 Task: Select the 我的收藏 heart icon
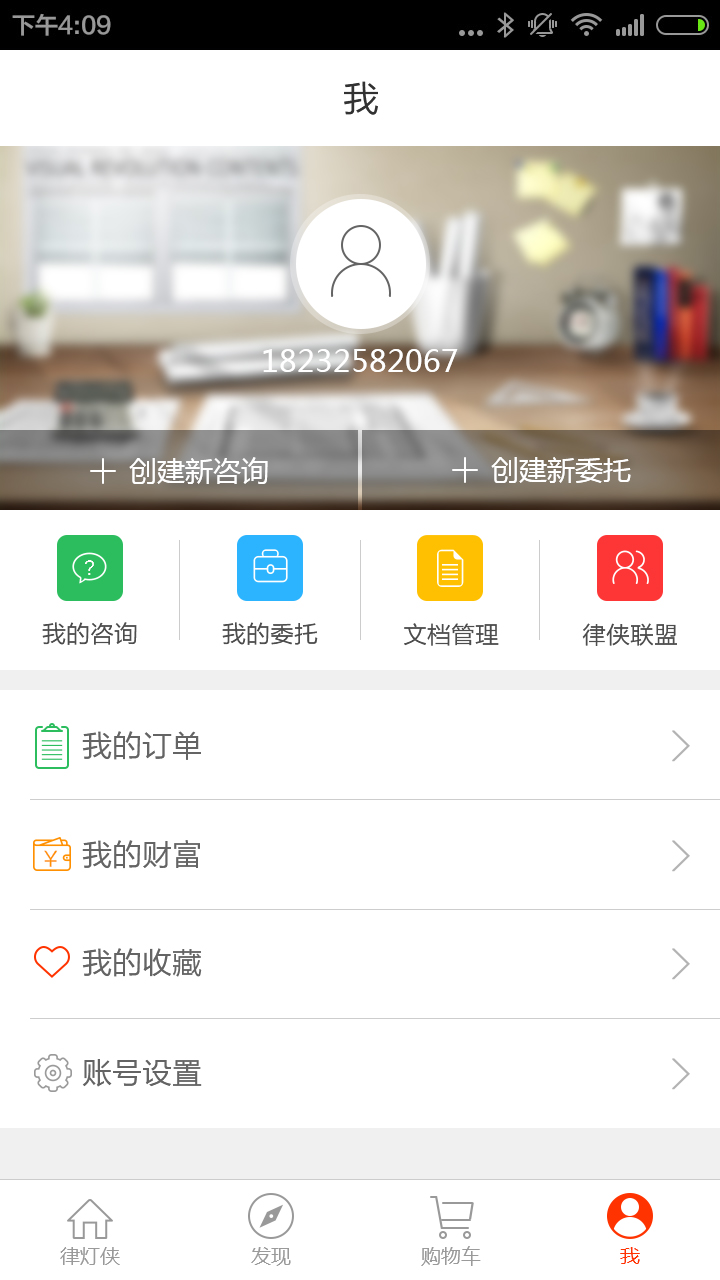52,963
